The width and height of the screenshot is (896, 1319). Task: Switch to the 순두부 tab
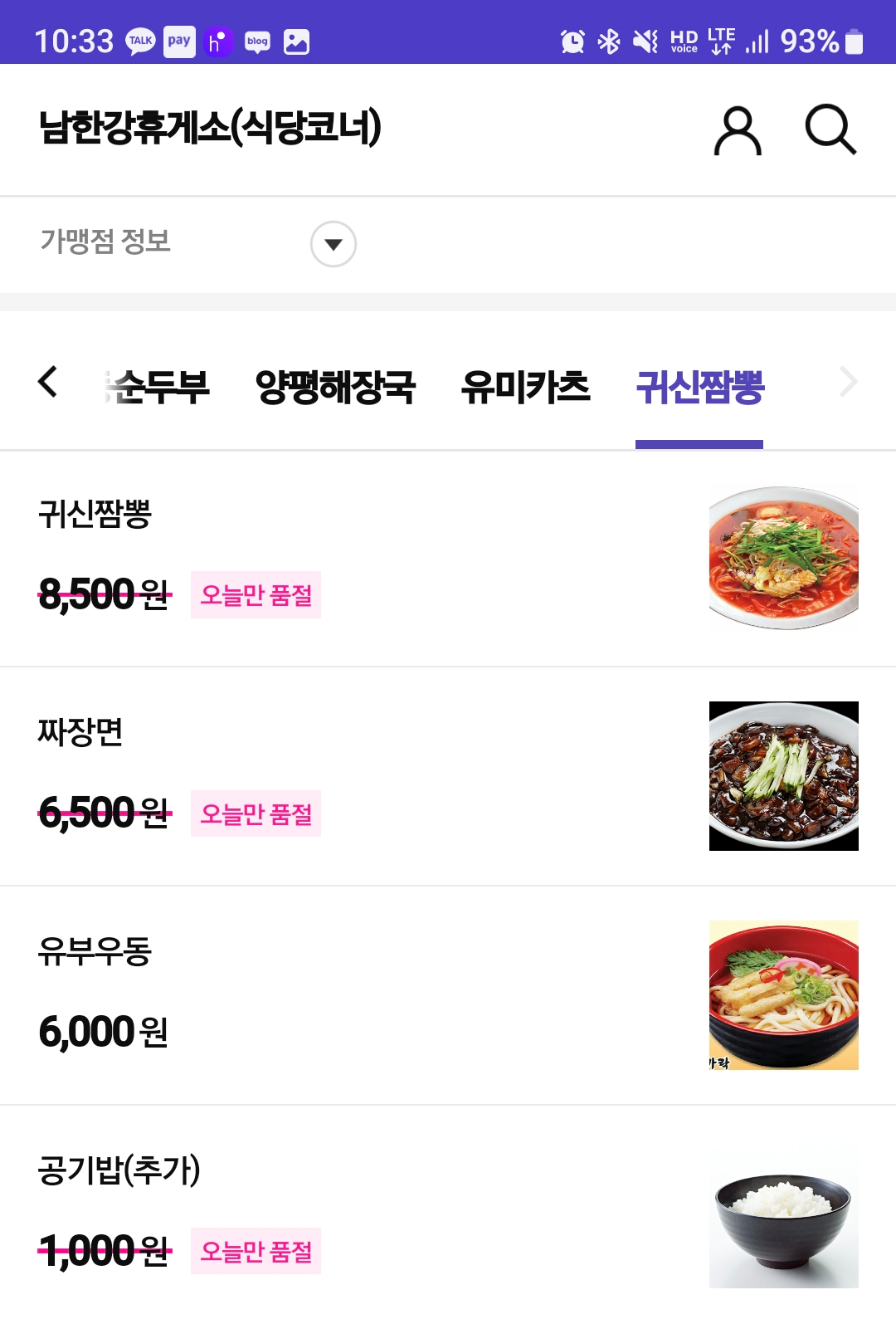point(158,387)
